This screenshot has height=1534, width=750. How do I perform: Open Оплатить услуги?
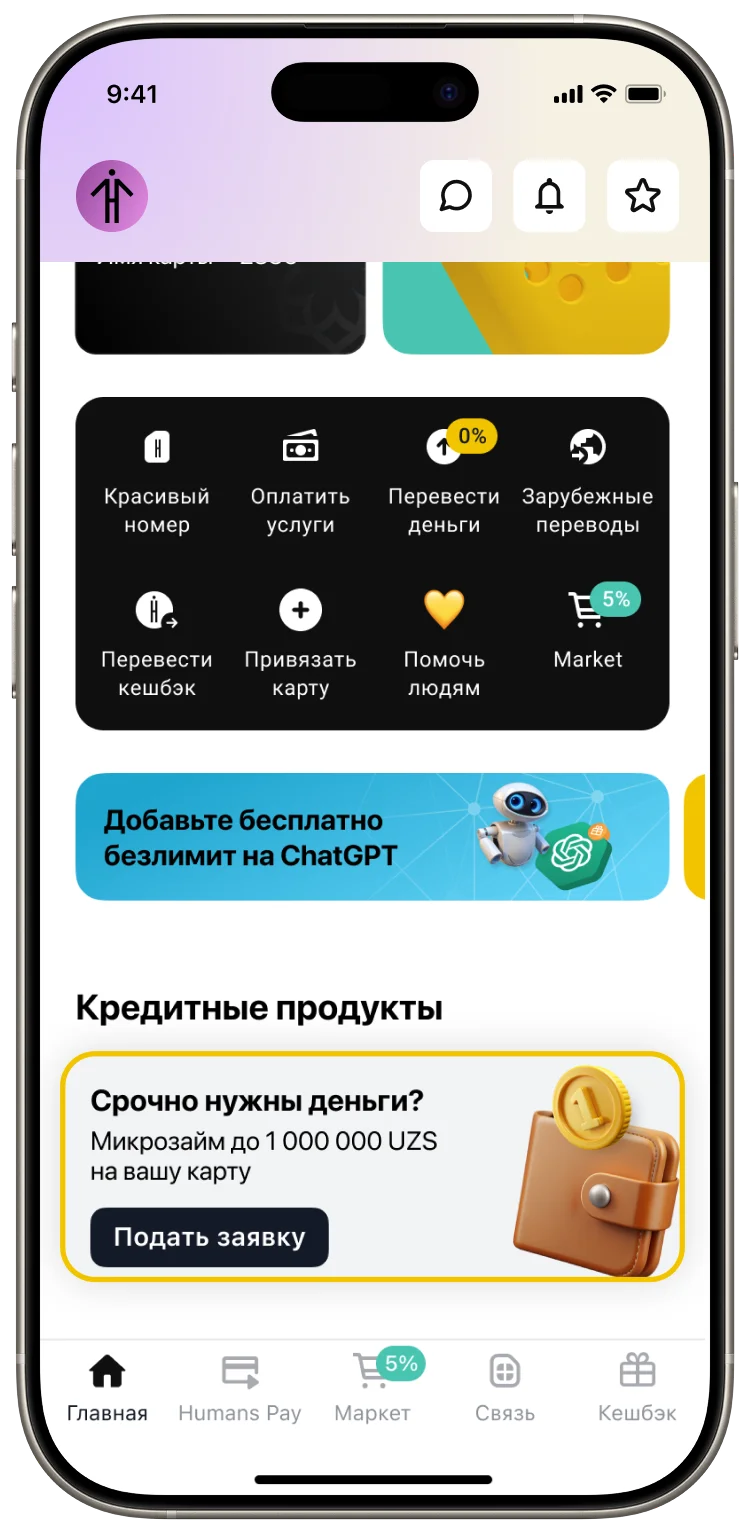pos(300,480)
